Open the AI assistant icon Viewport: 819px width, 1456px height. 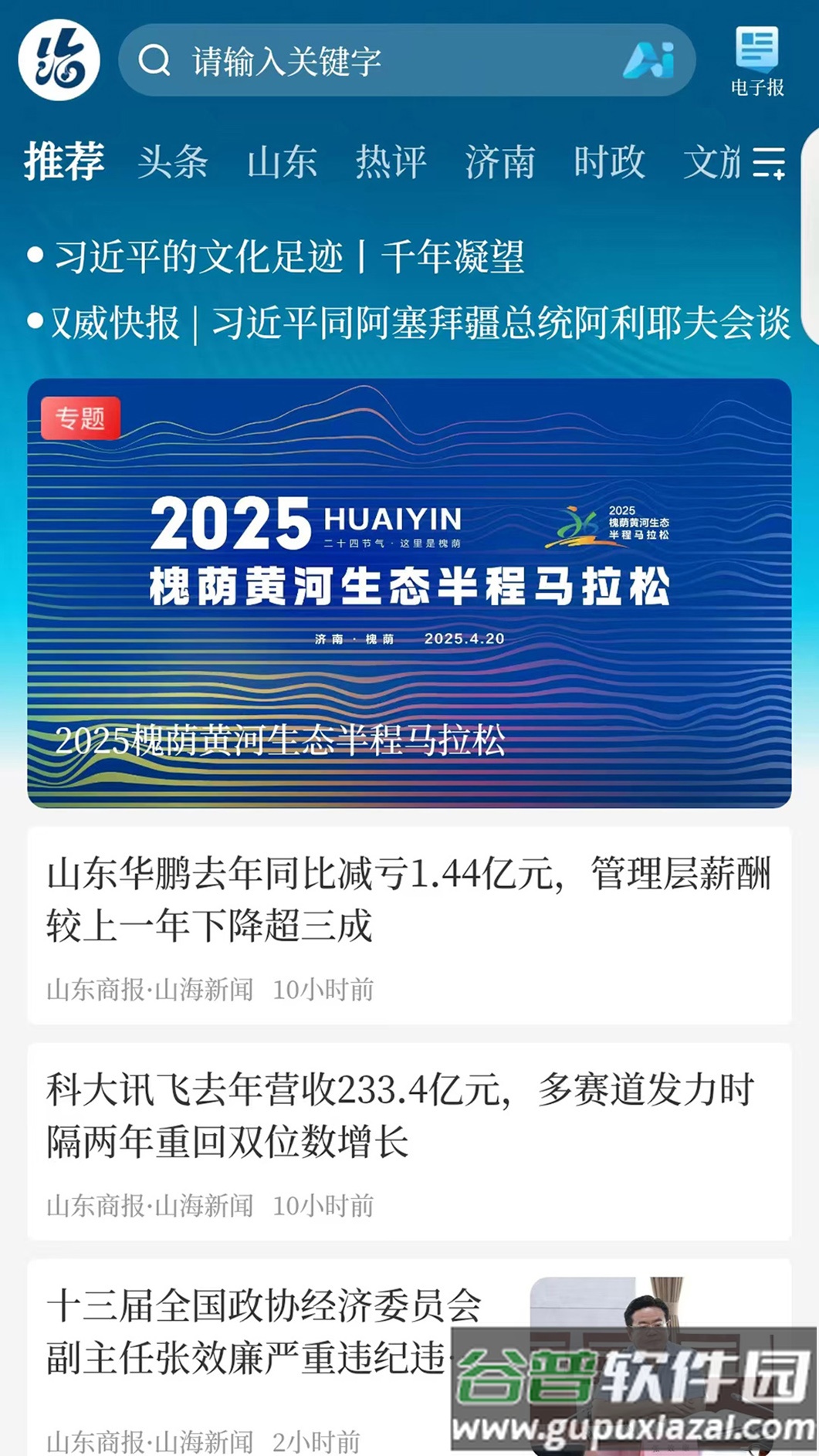(648, 60)
